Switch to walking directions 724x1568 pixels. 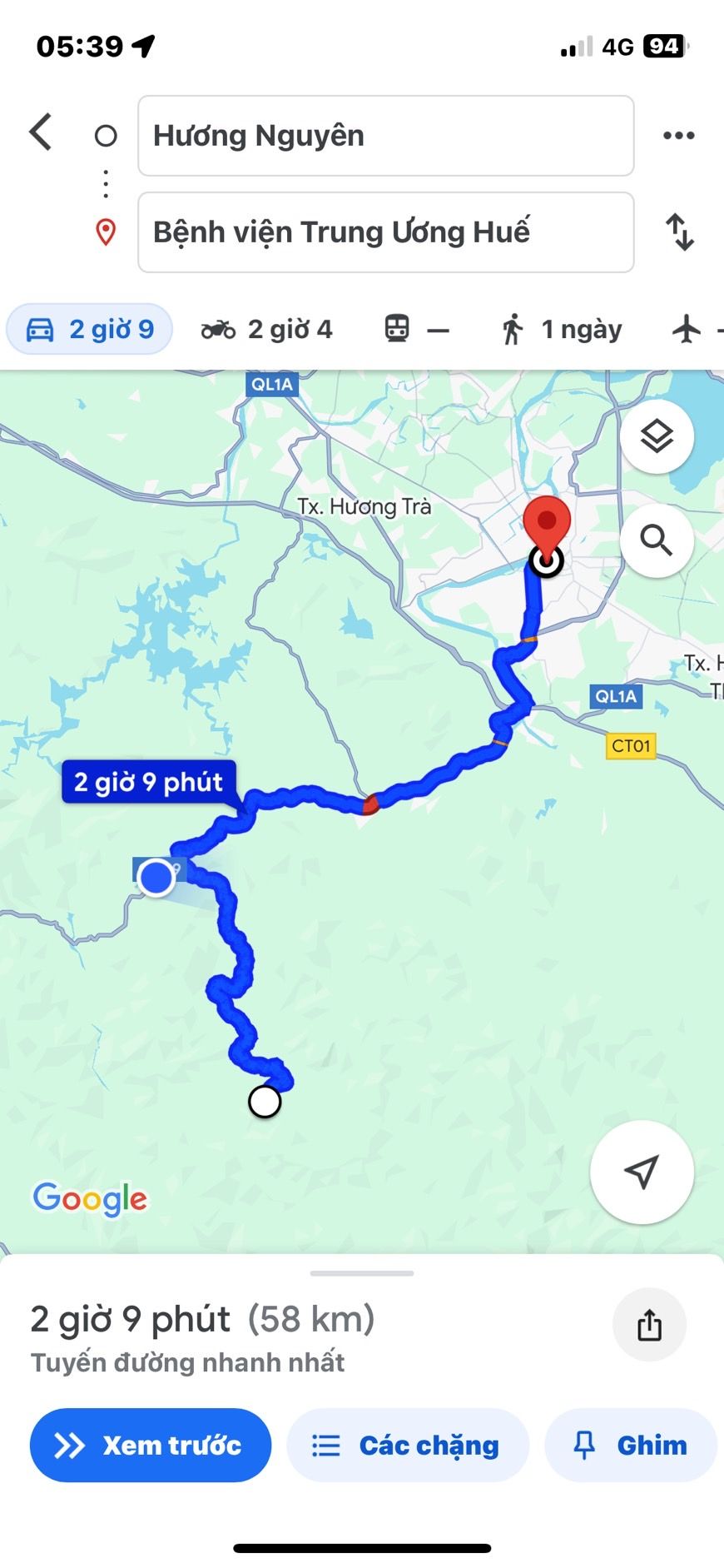click(562, 330)
